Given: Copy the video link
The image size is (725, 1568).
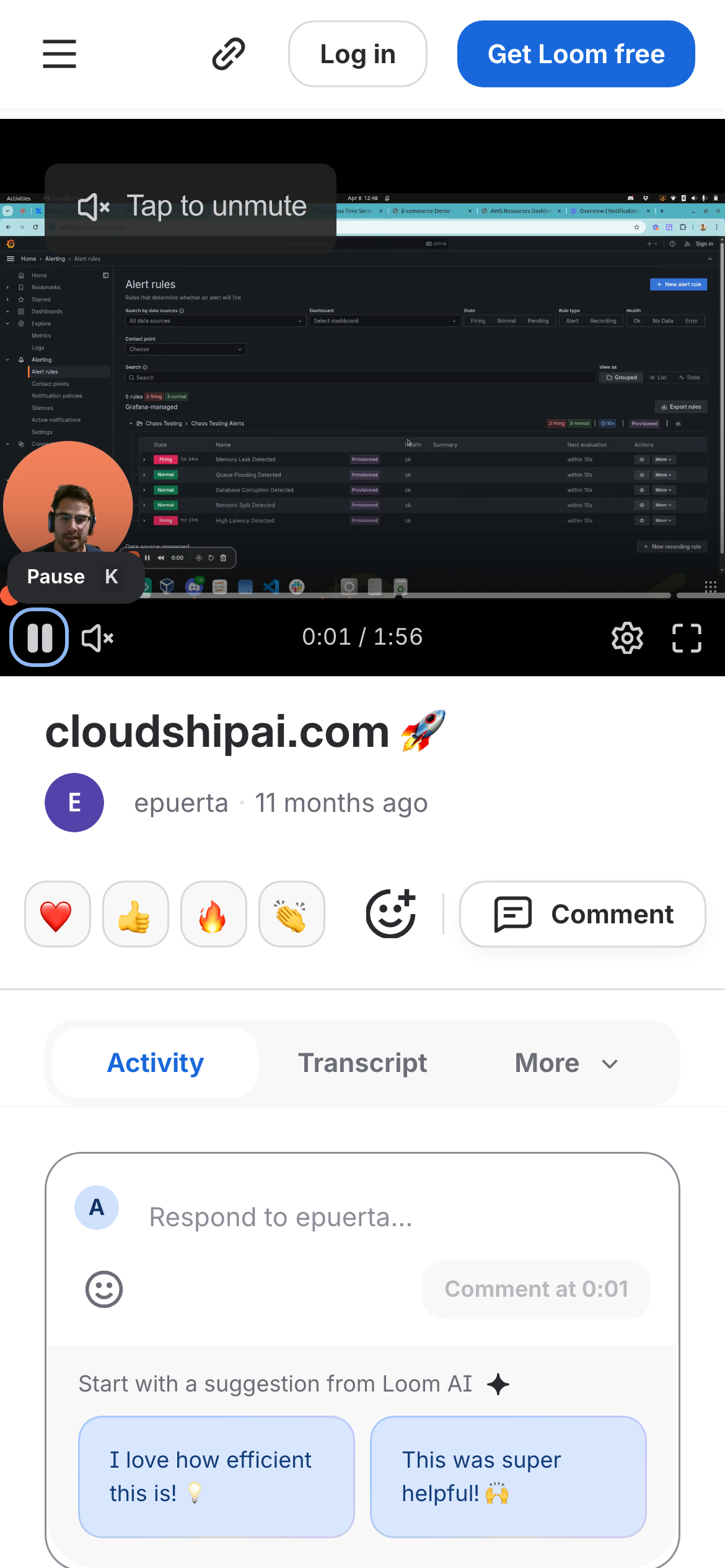Looking at the screenshot, I should [x=229, y=54].
